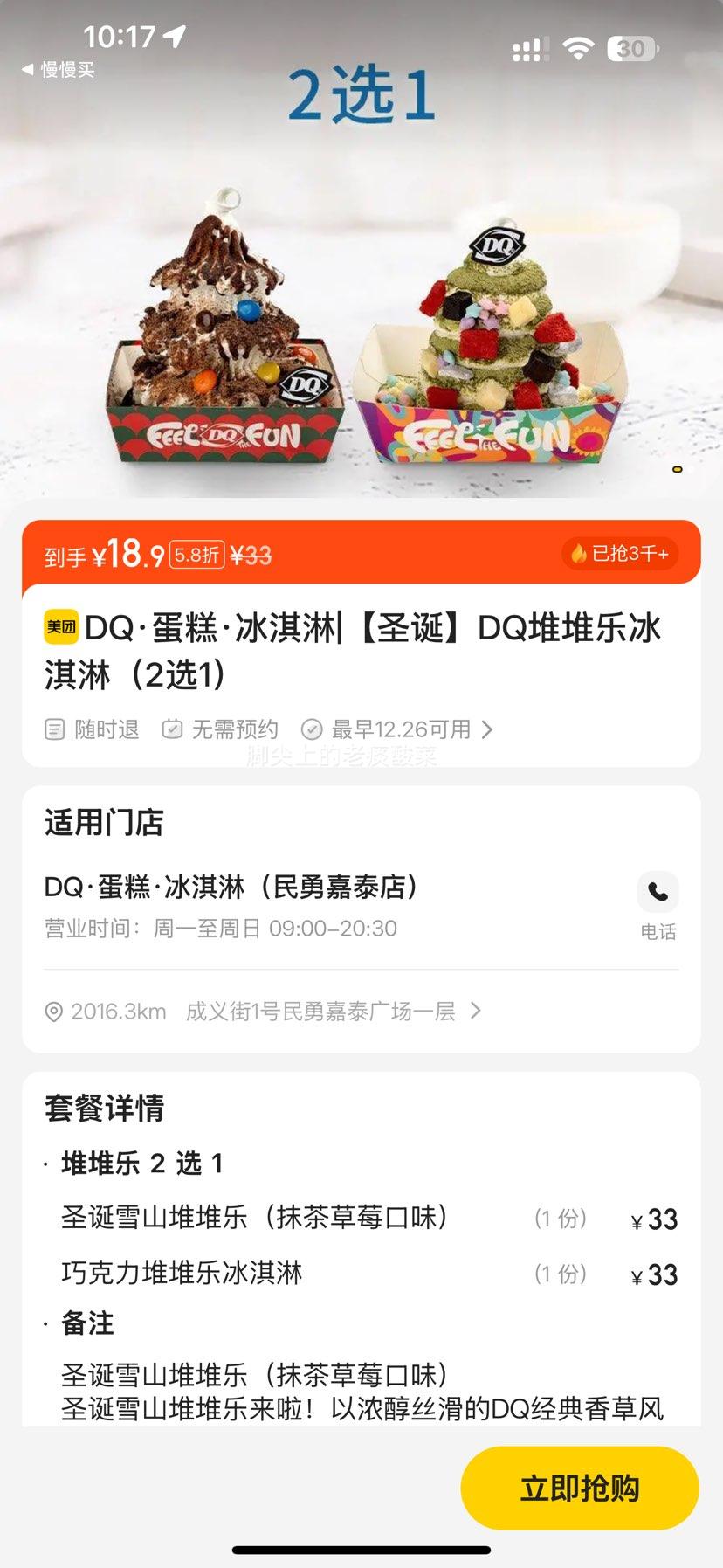Viewport: 723px width, 1568px height.
Task: Open the 套餐详情 package details section
Action: 104,1109
